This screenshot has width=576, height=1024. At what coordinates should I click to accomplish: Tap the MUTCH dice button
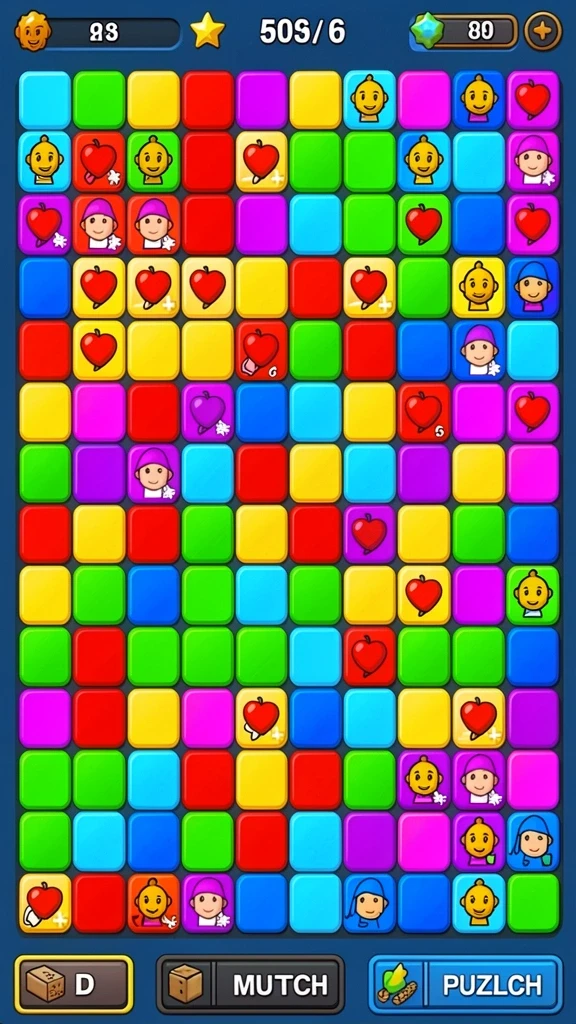250,984
